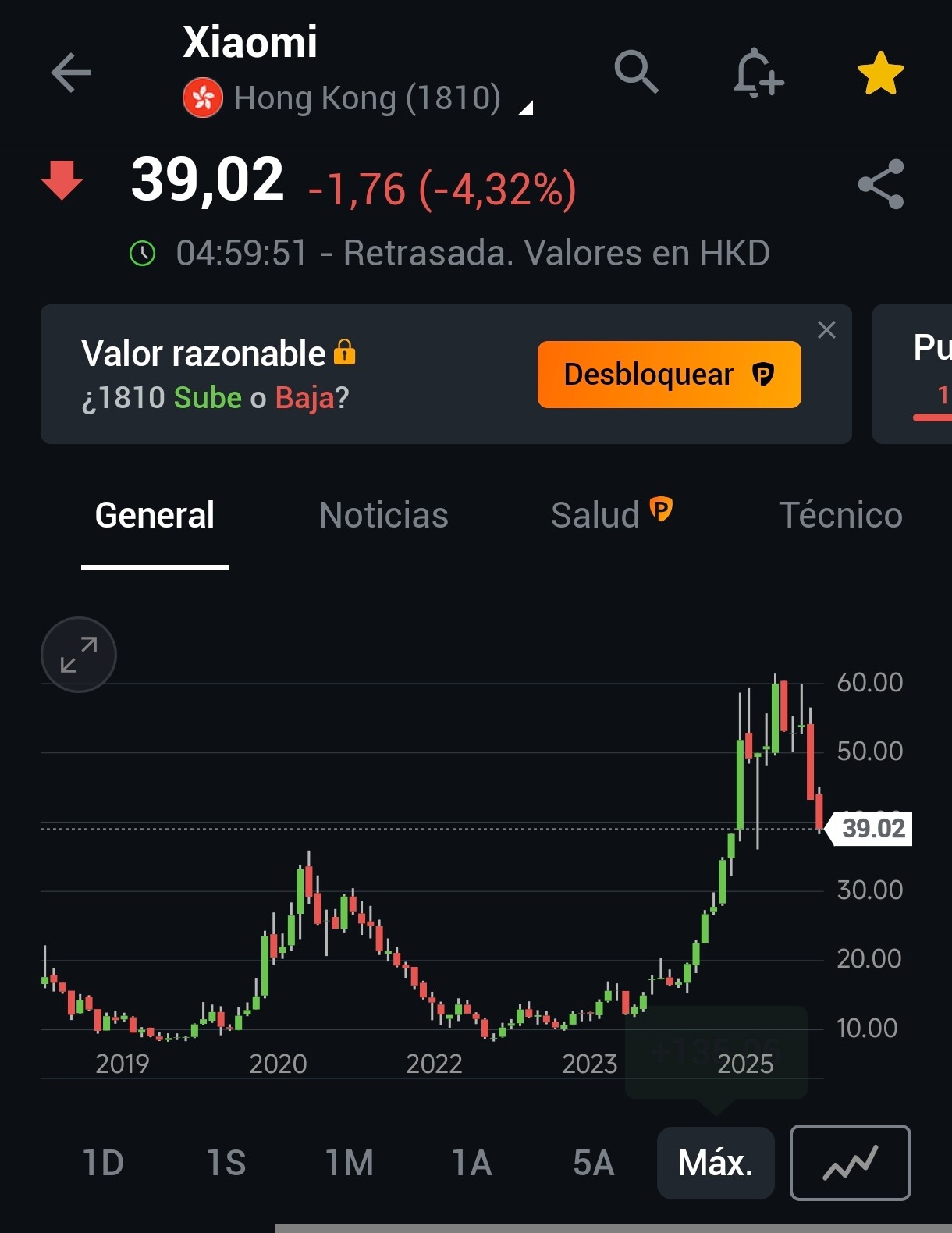Share this Xiaomi quote
The image size is (952, 1233).
881,184
